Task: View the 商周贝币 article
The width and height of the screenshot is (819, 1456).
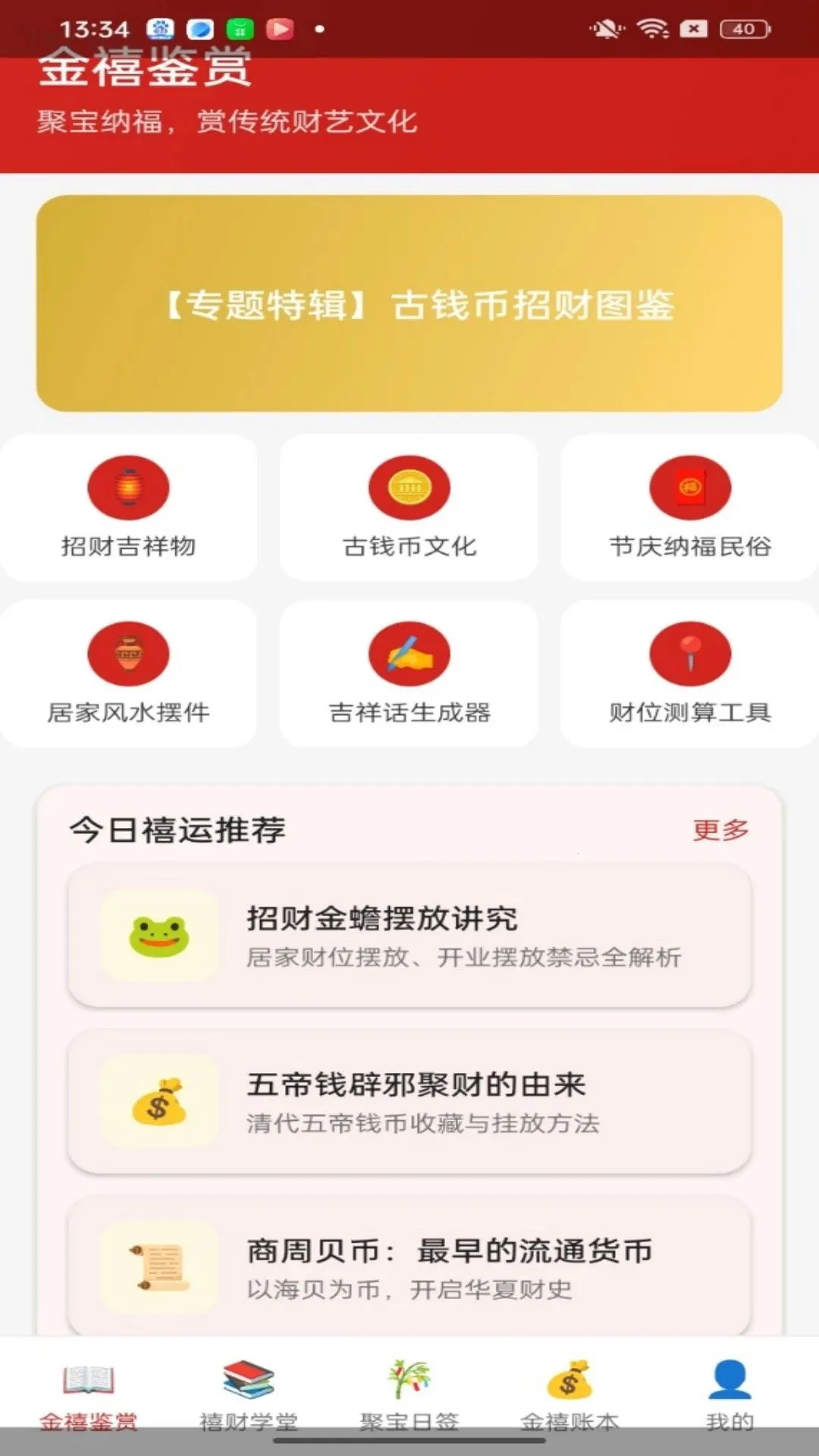Action: [409, 1266]
